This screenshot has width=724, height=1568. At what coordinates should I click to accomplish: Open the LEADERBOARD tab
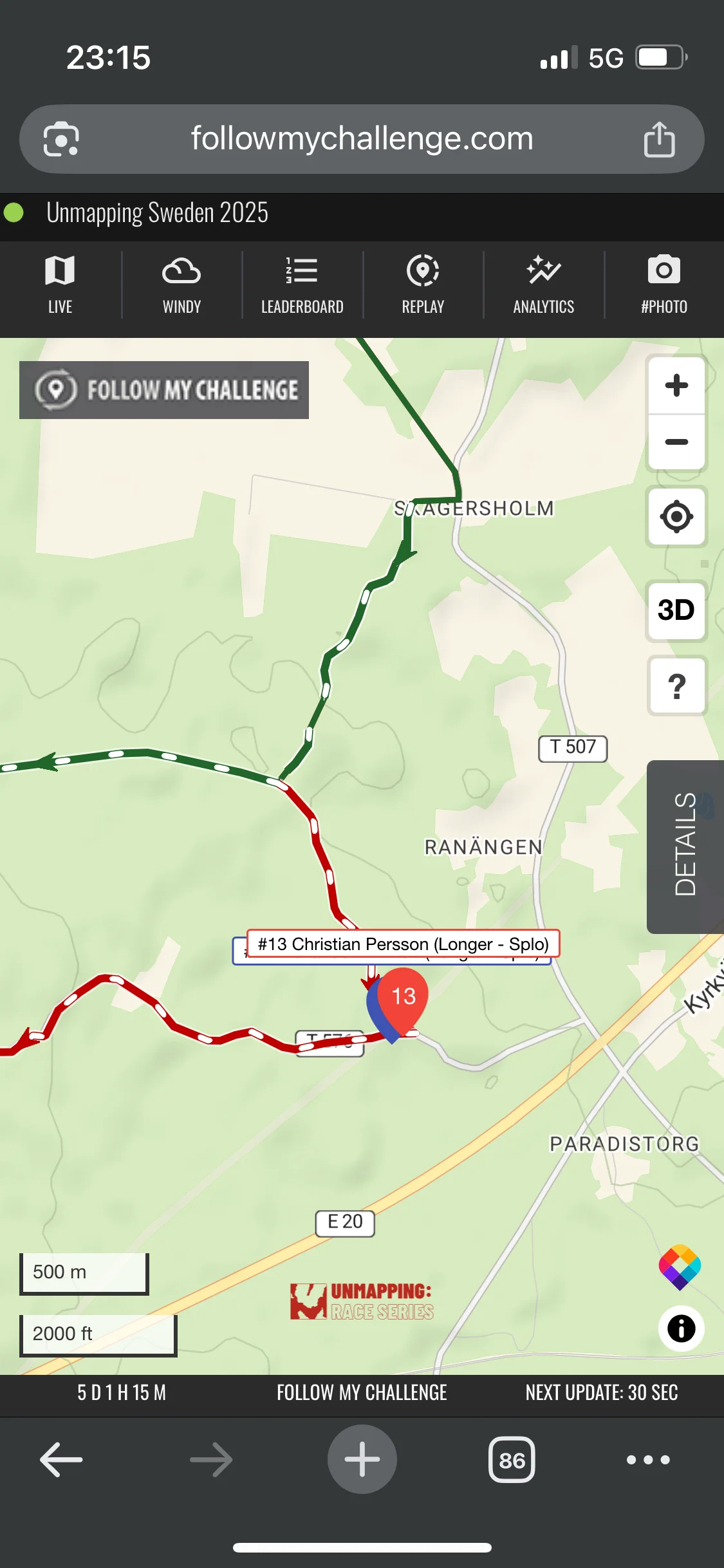coord(302,285)
